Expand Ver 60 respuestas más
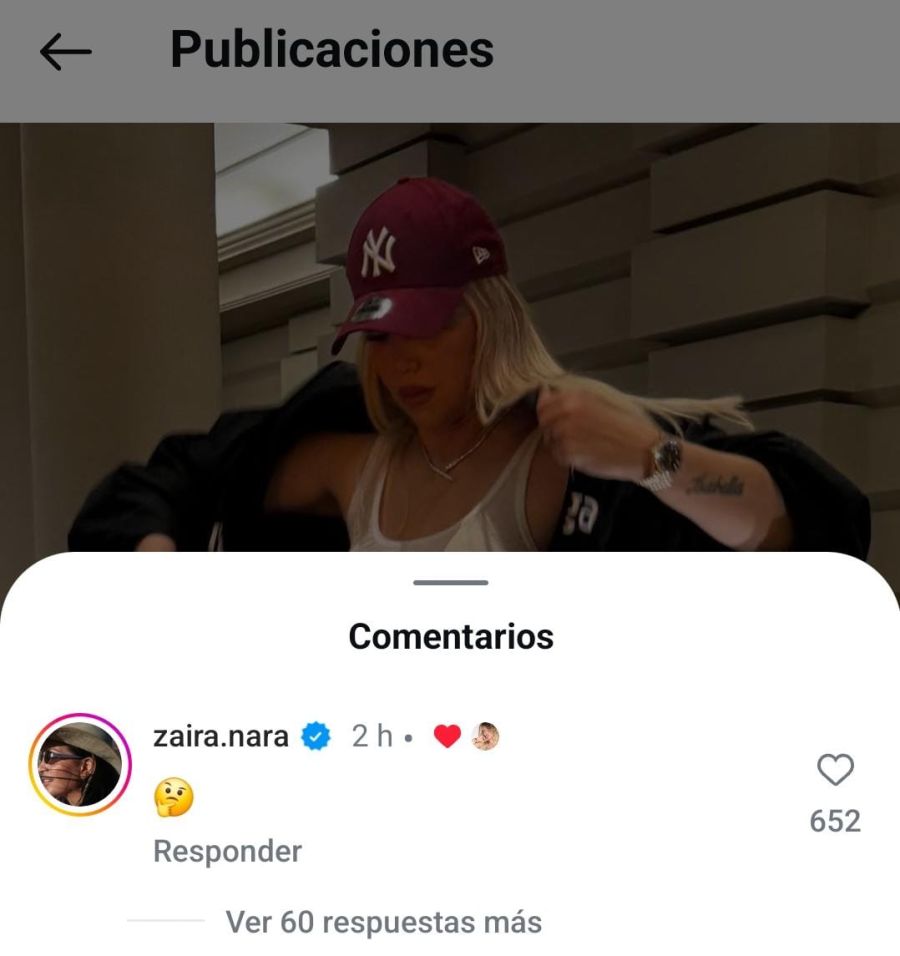The width and height of the screenshot is (900, 956). [x=383, y=921]
